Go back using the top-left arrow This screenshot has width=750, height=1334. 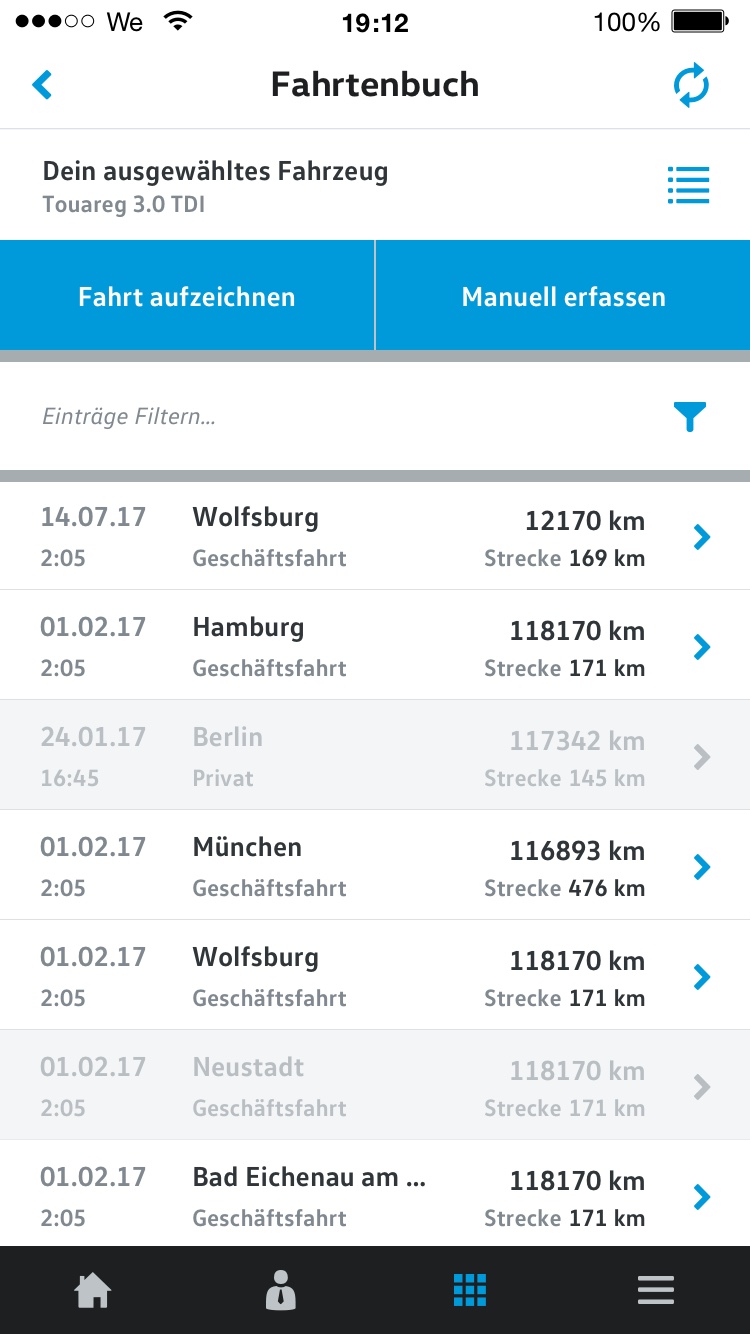tap(42, 85)
